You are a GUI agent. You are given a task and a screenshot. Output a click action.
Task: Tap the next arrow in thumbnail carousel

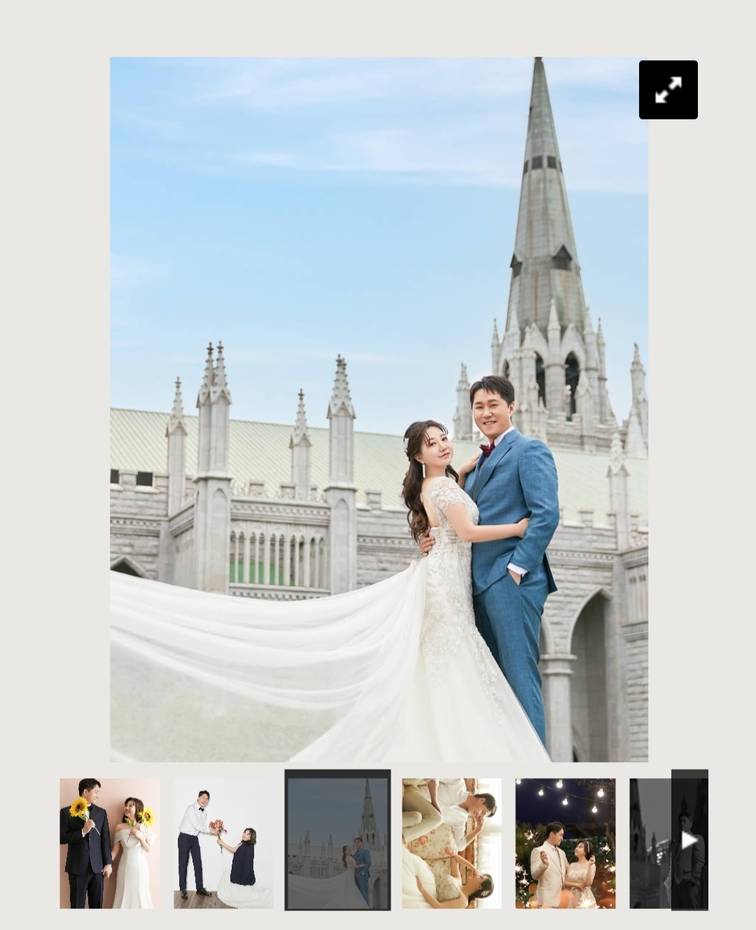tap(689, 840)
